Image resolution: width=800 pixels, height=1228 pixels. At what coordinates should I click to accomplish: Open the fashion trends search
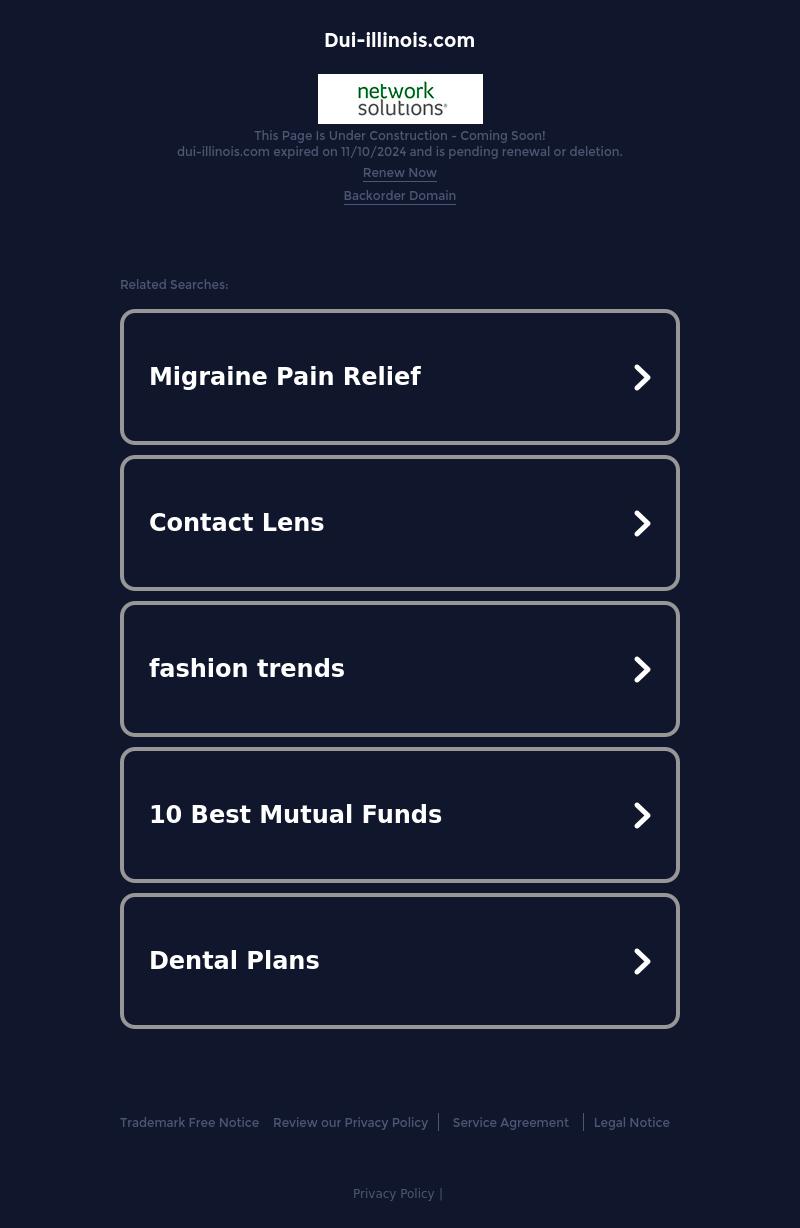point(399,669)
